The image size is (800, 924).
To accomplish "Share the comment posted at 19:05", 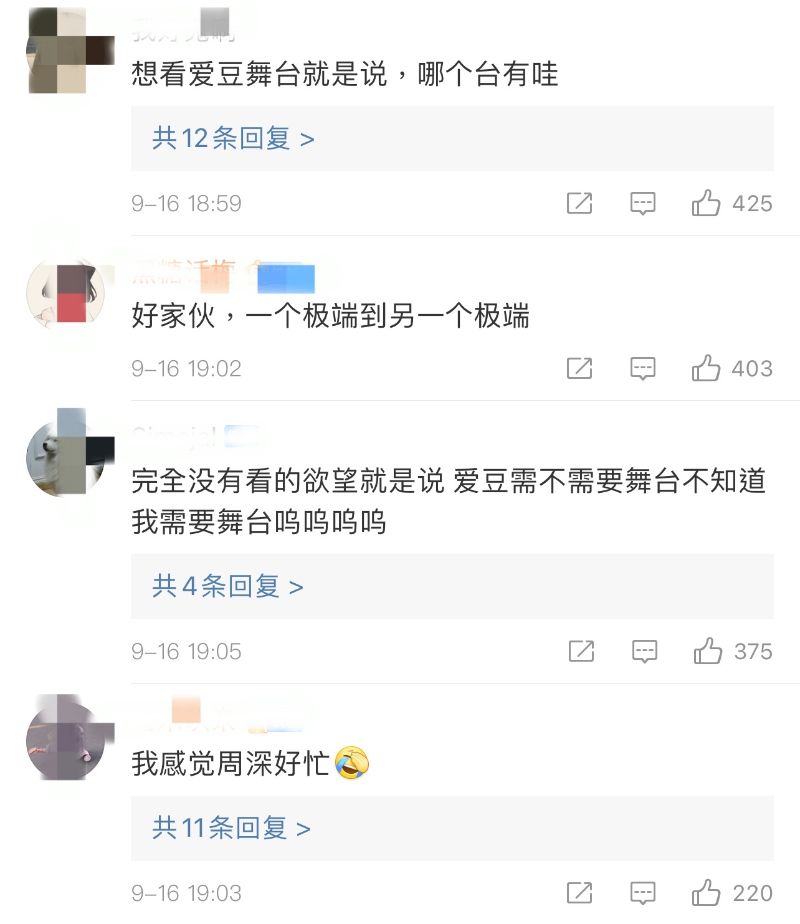I will 581,651.
